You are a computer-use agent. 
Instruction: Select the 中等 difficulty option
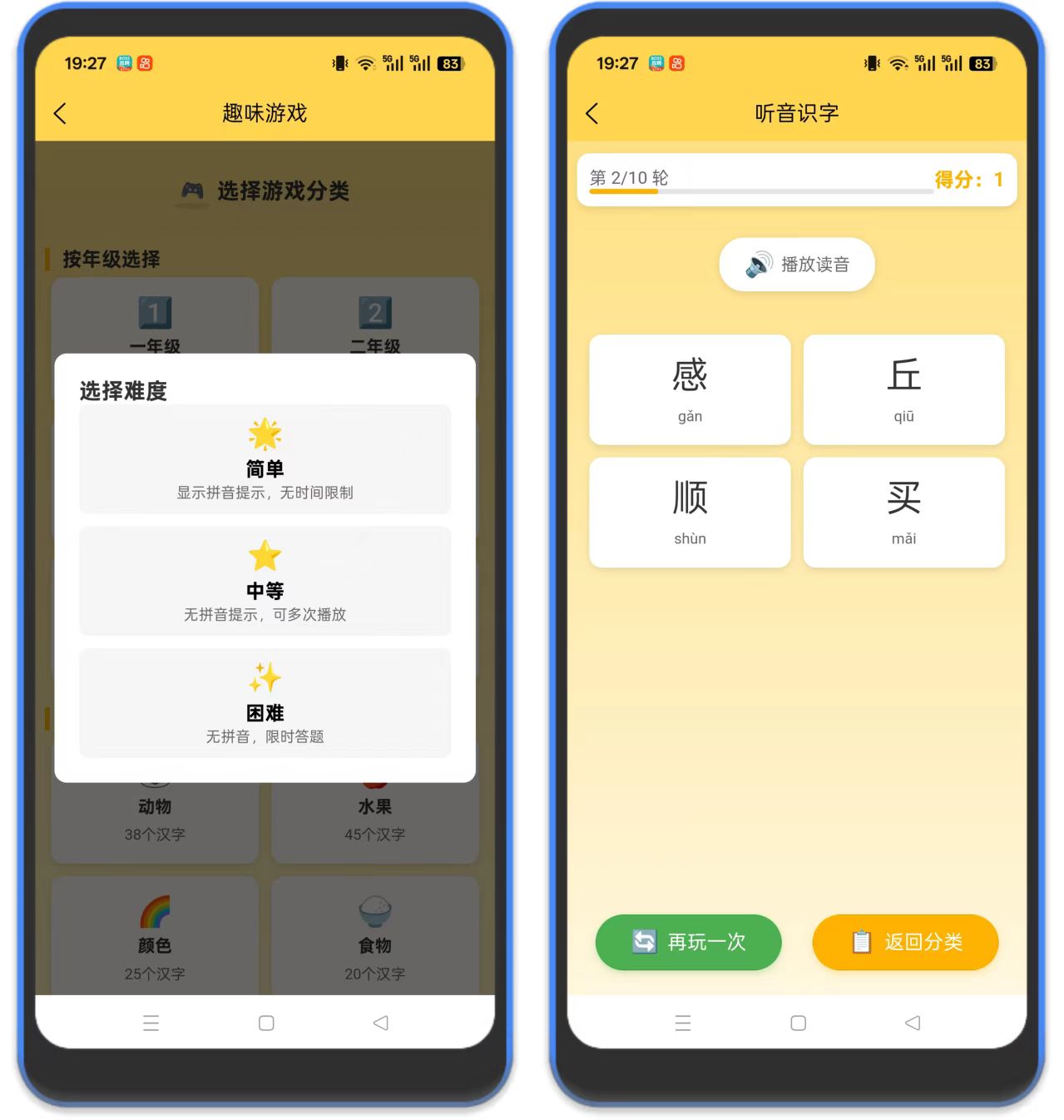click(264, 581)
